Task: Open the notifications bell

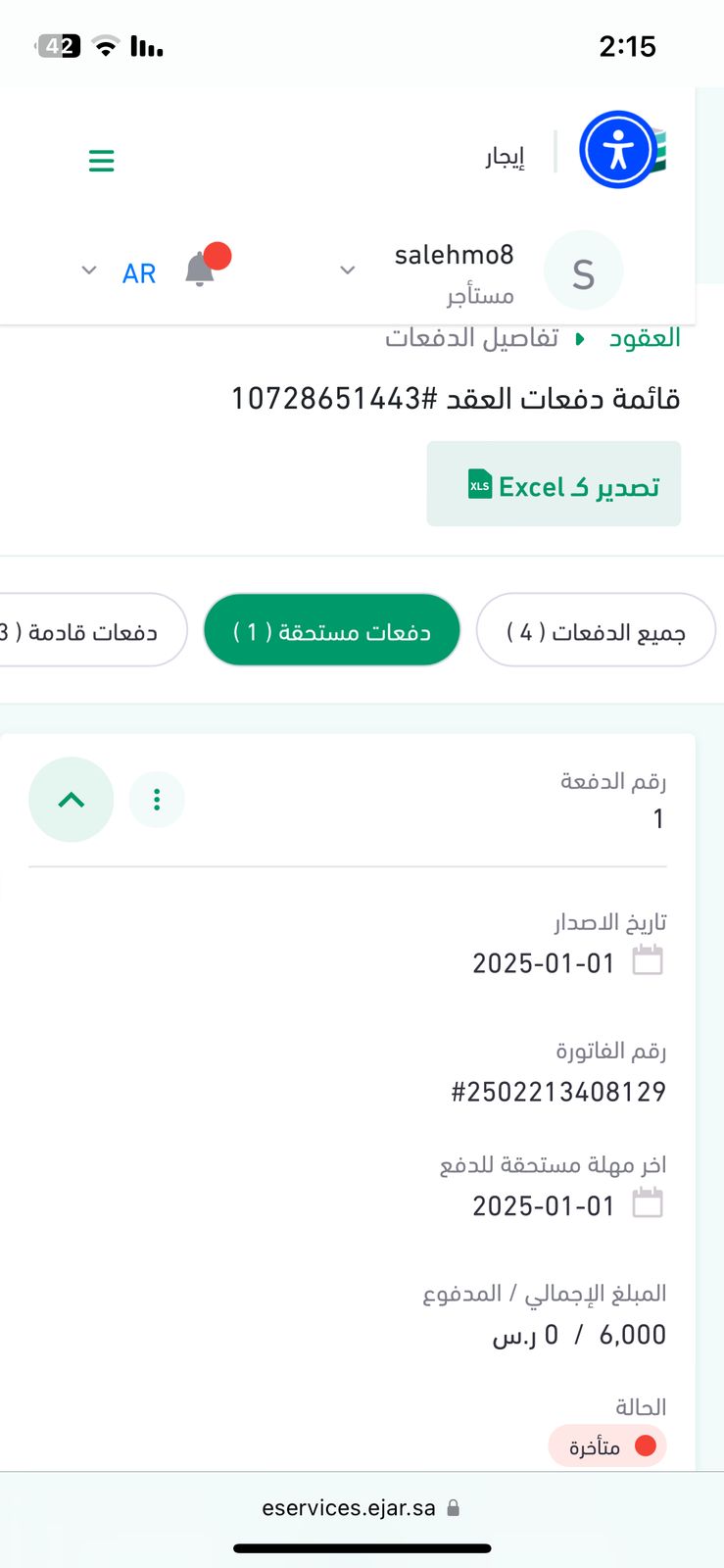Action: coord(201,269)
